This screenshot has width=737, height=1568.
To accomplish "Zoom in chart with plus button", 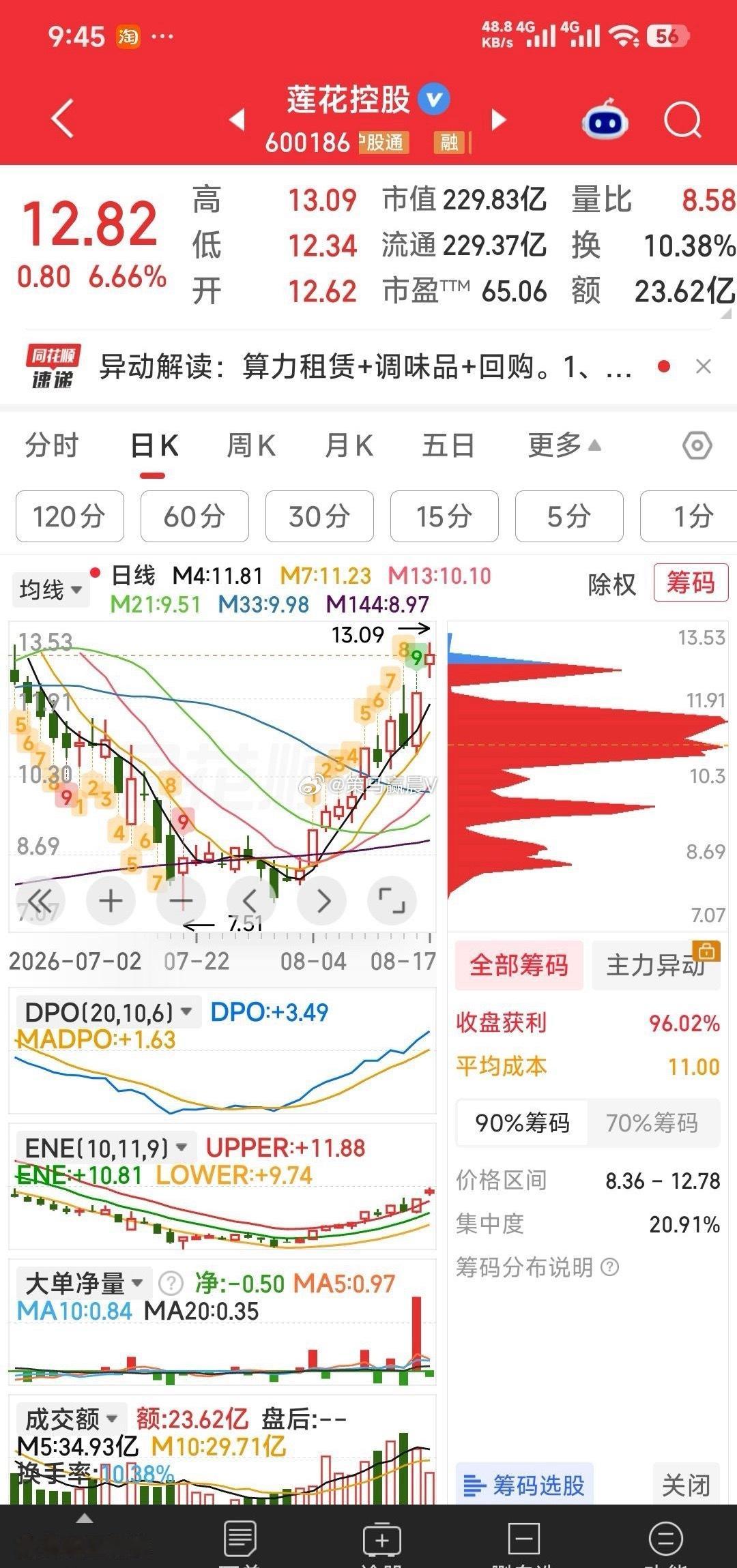I will [x=111, y=901].
